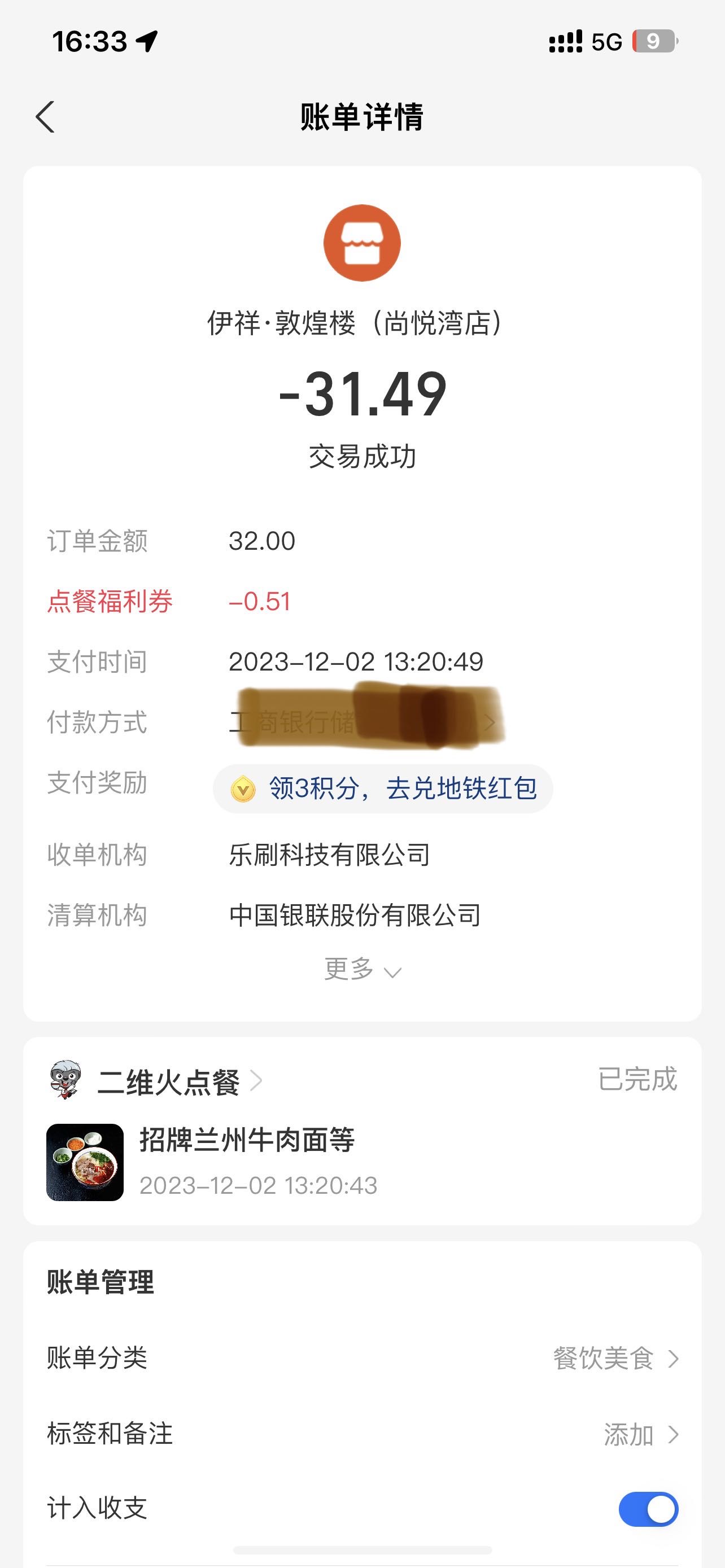This screenshot has width=725, height=1568.
Task: View the 招牌兰州牛肉面等 order
Action: coord(362,1162)
